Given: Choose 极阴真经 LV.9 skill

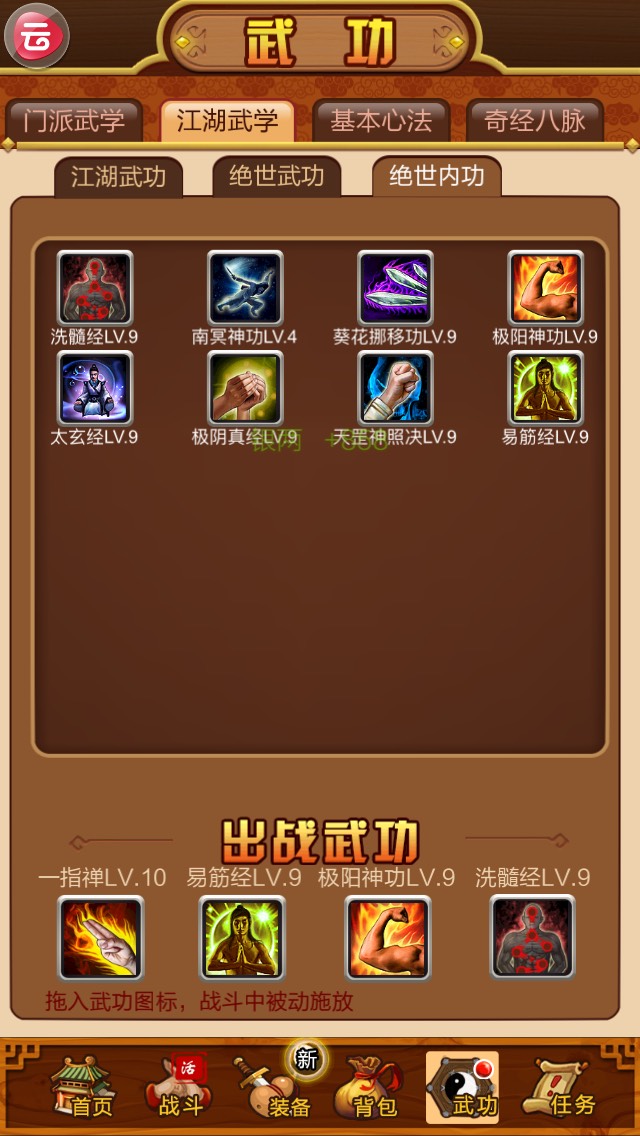Looking at the screenshot, I should click(245, 388).
